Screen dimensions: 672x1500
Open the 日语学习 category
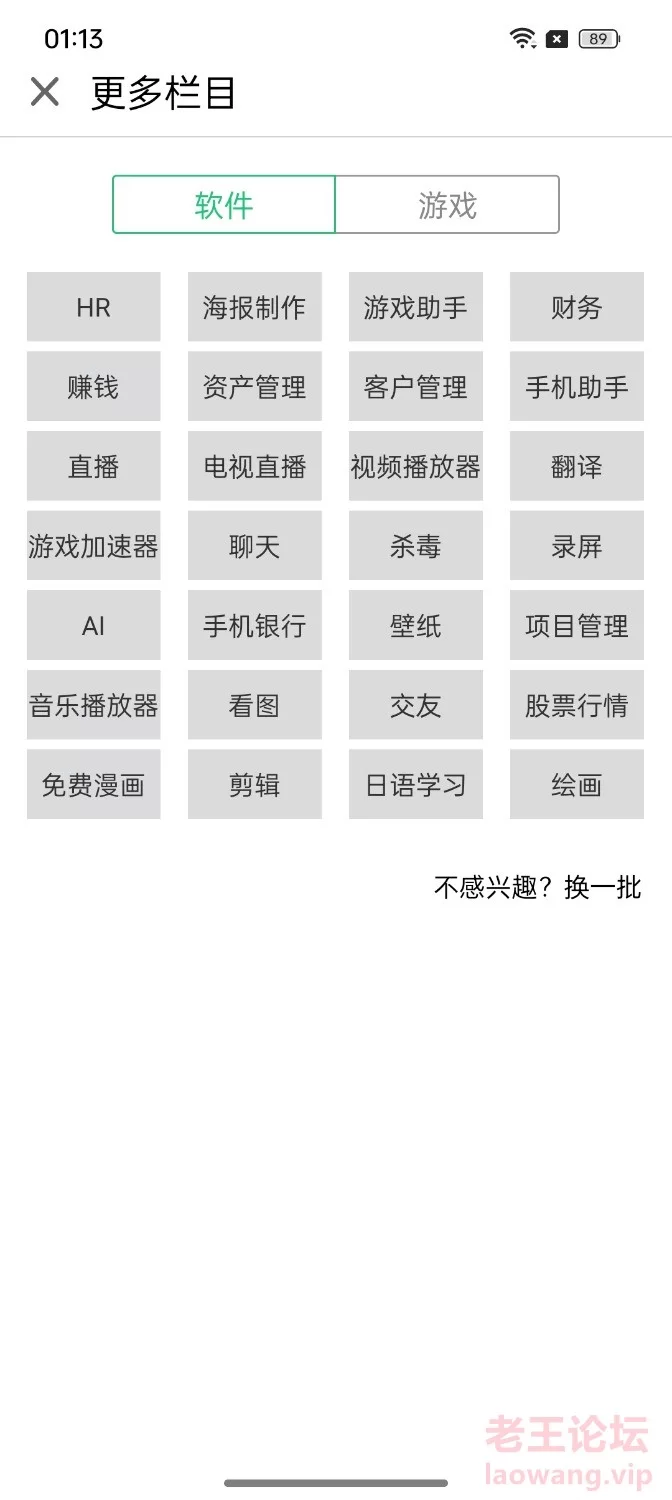416,785
